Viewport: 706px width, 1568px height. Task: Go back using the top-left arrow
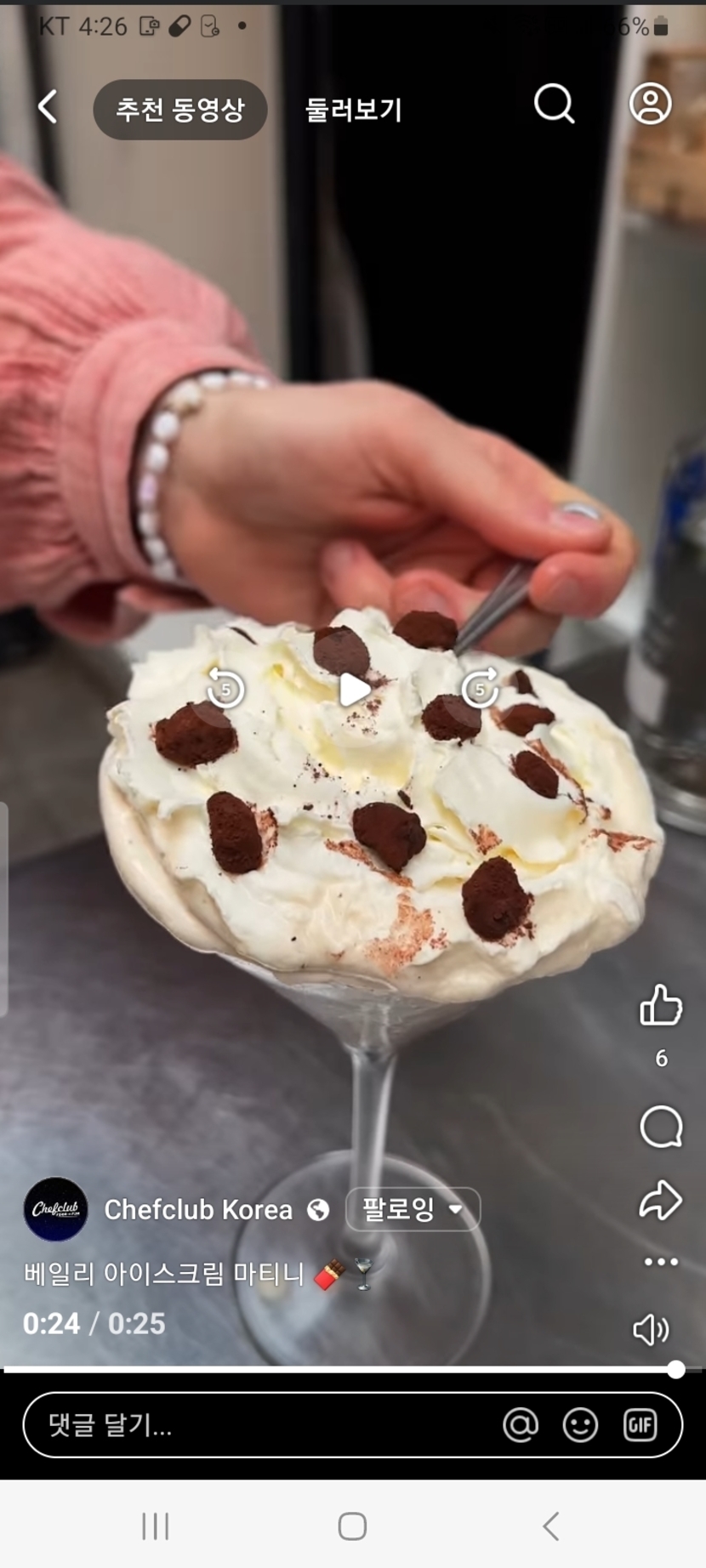coord(48,107)
